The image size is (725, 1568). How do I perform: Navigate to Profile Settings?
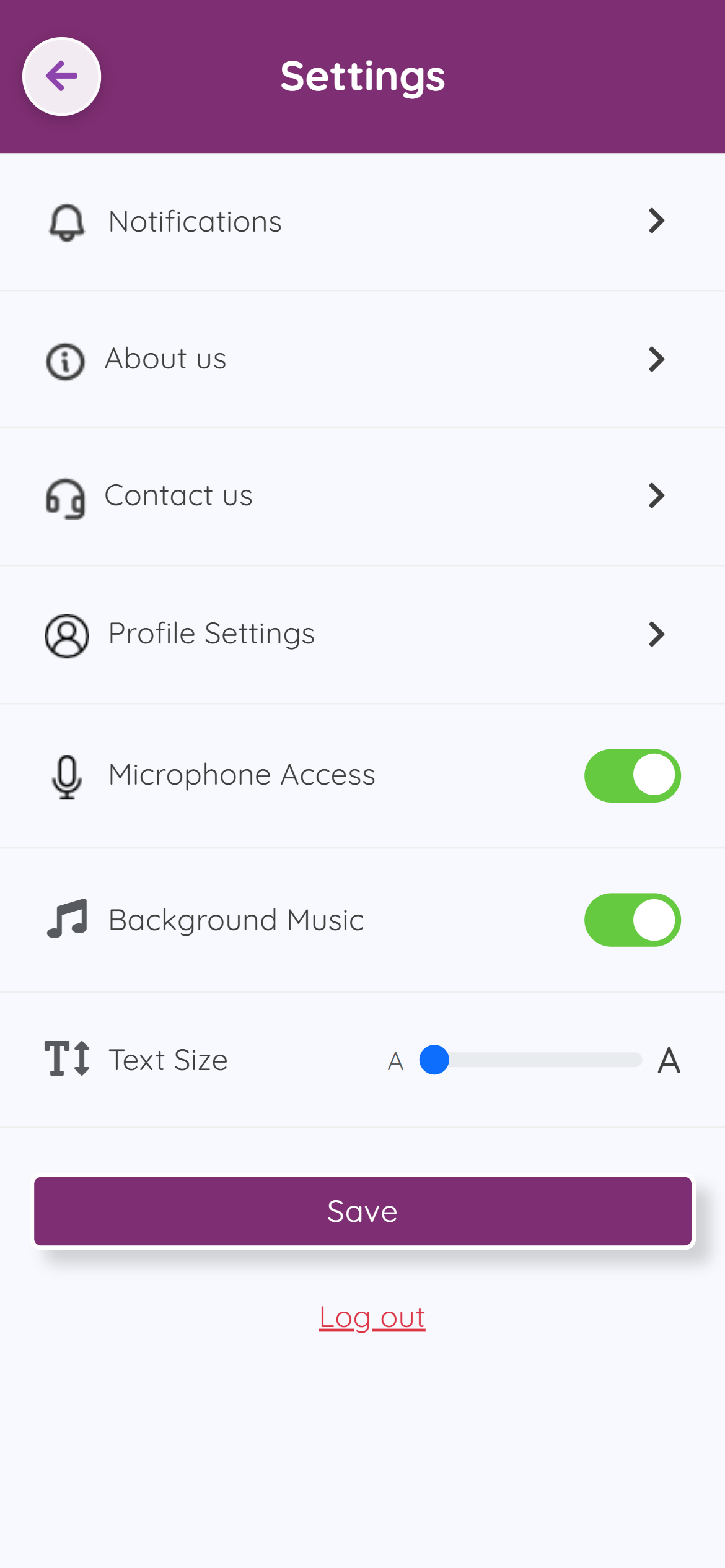(211, 634)
